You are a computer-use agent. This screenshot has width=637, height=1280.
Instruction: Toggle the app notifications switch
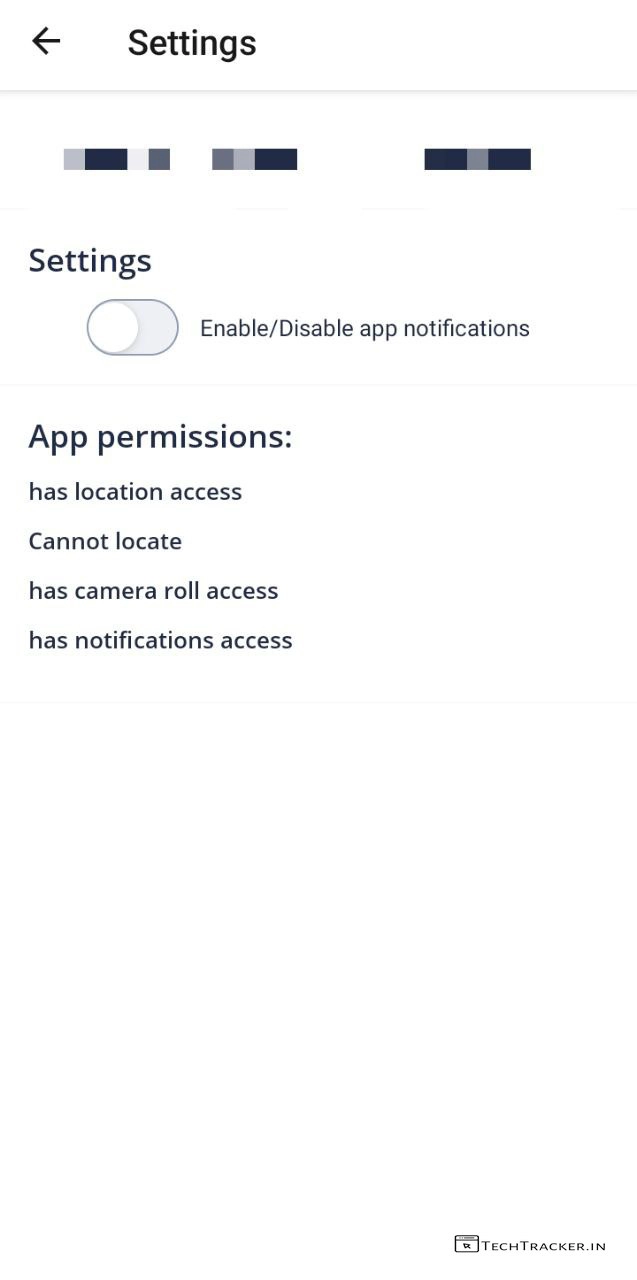coord(132,328)
